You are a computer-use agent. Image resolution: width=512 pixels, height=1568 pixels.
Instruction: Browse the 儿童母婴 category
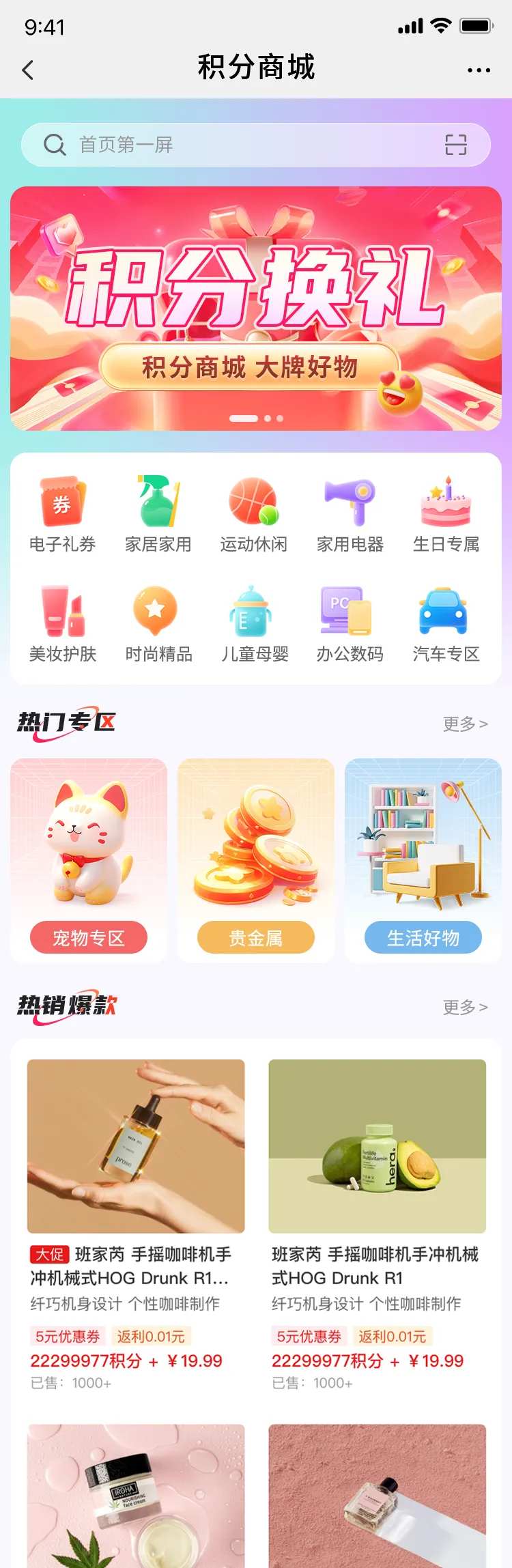254,624
